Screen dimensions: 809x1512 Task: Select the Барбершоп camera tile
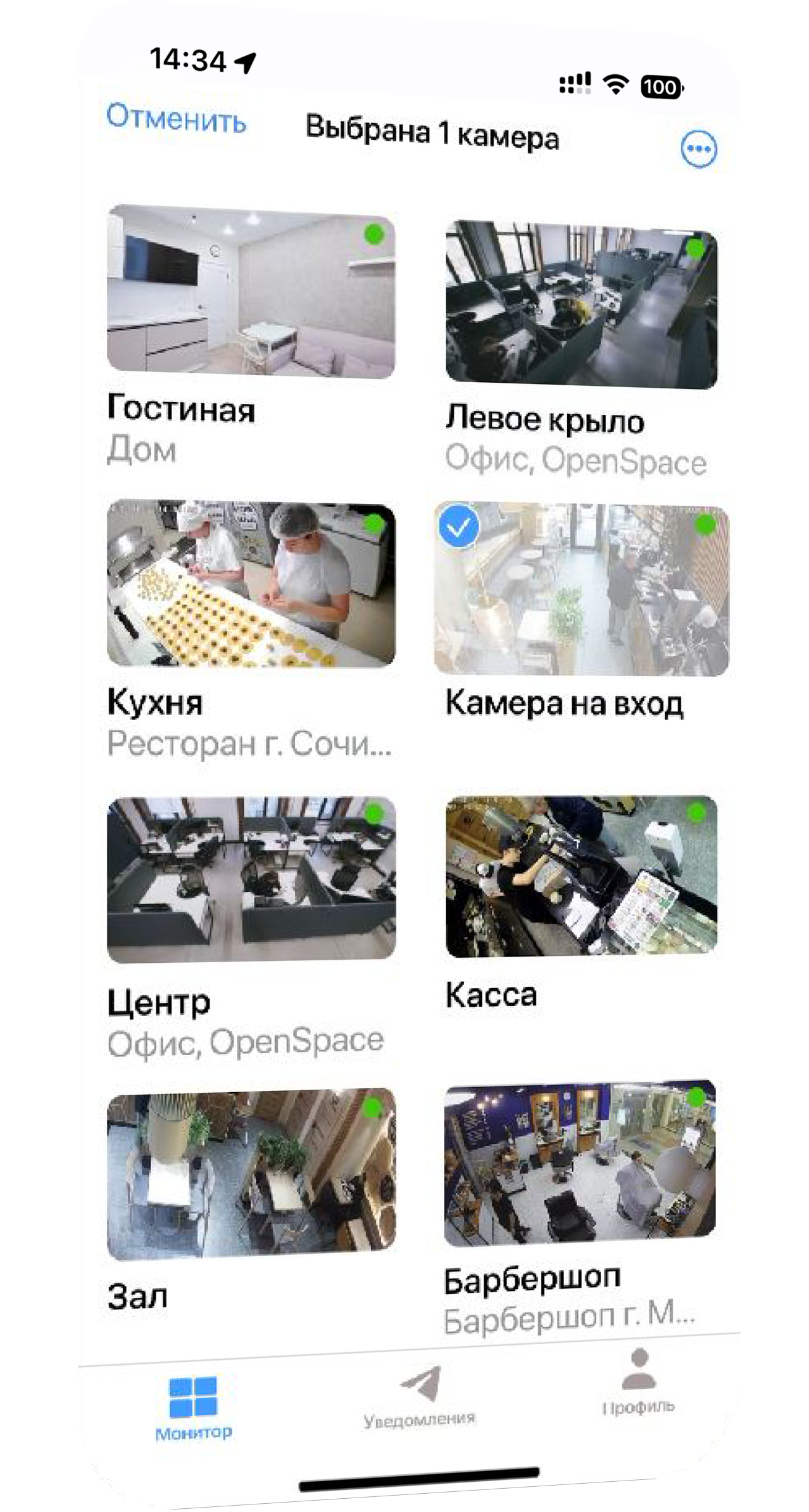(579, 1163)
